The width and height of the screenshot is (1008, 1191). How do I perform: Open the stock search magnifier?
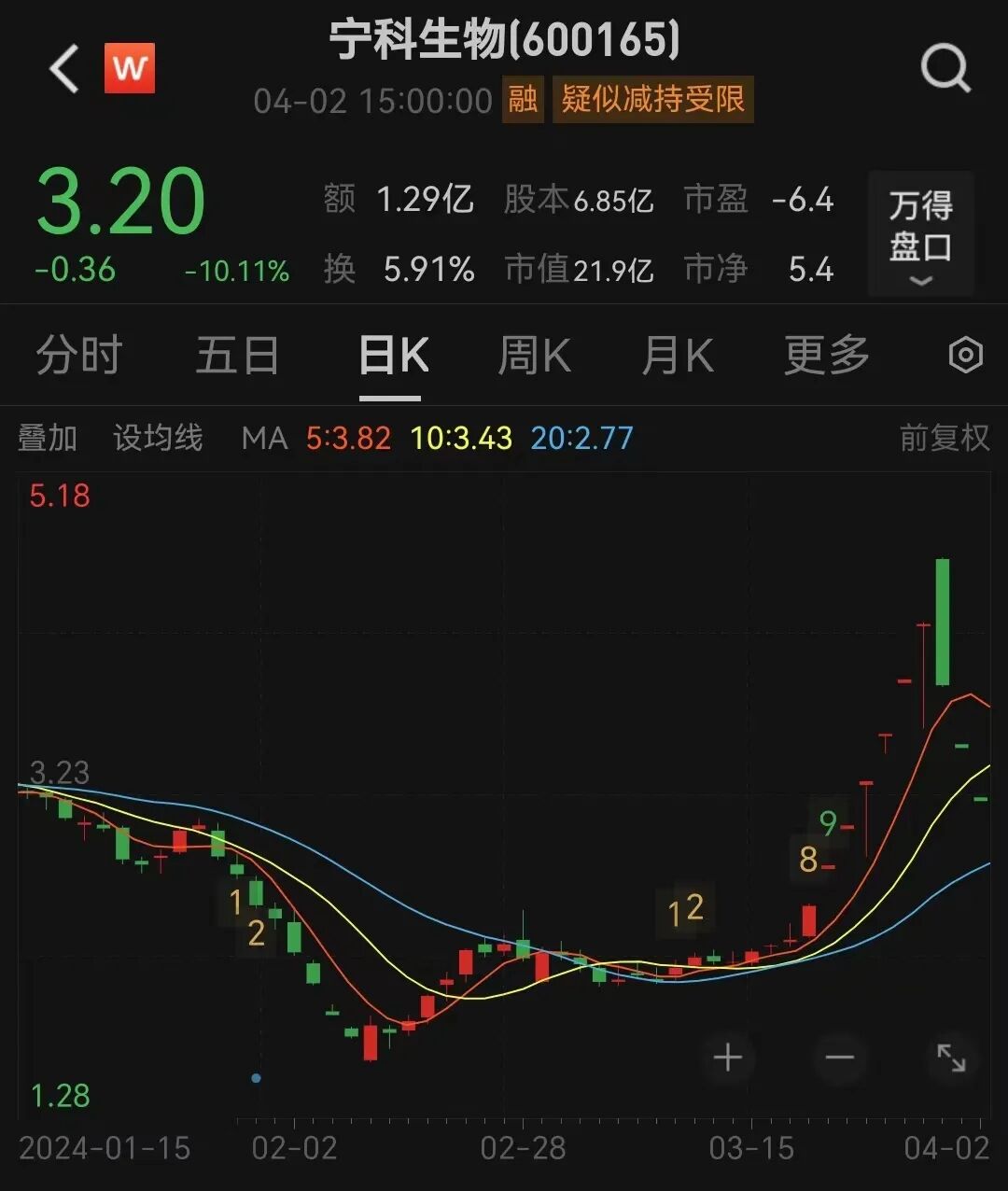coord(945,69)
